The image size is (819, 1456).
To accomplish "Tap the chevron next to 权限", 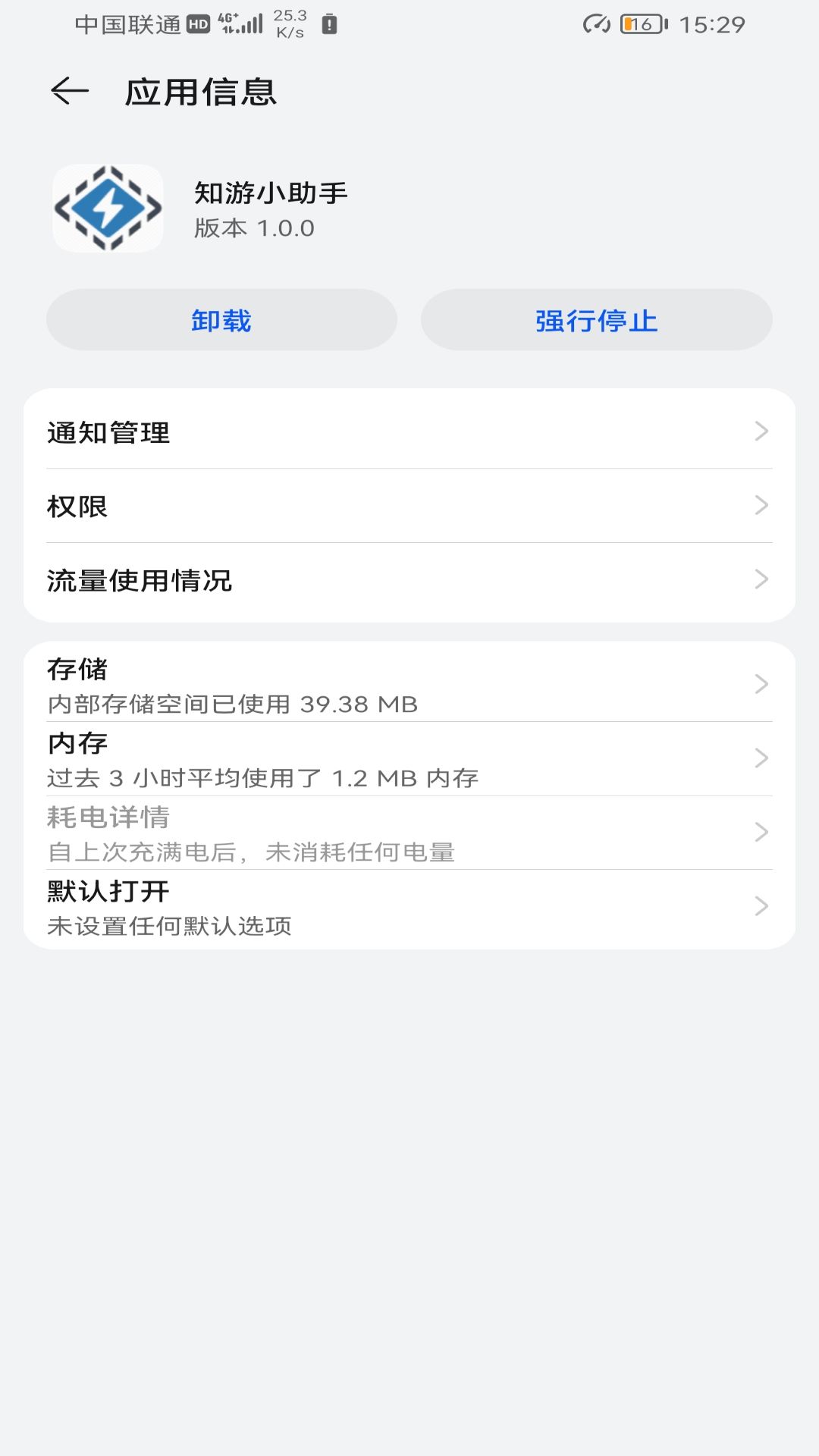I will pyautogui.click(x=762, y=507).
